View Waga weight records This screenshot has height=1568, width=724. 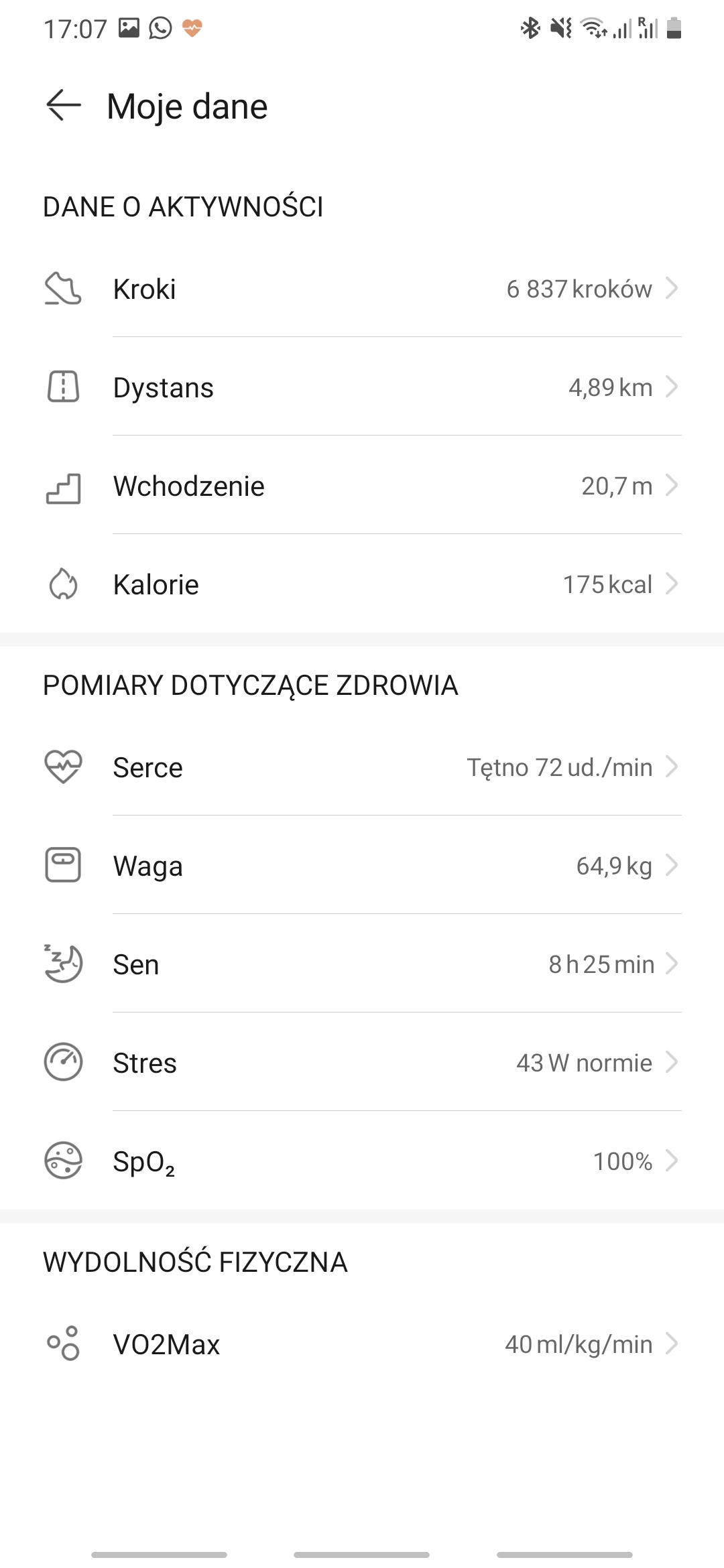pos(362,866)
